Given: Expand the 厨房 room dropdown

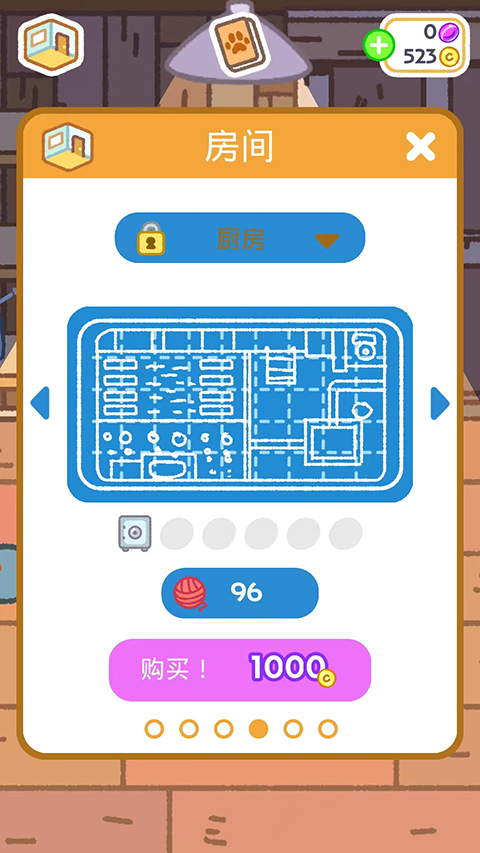Looking at the screenshot, I should point(239,238).
